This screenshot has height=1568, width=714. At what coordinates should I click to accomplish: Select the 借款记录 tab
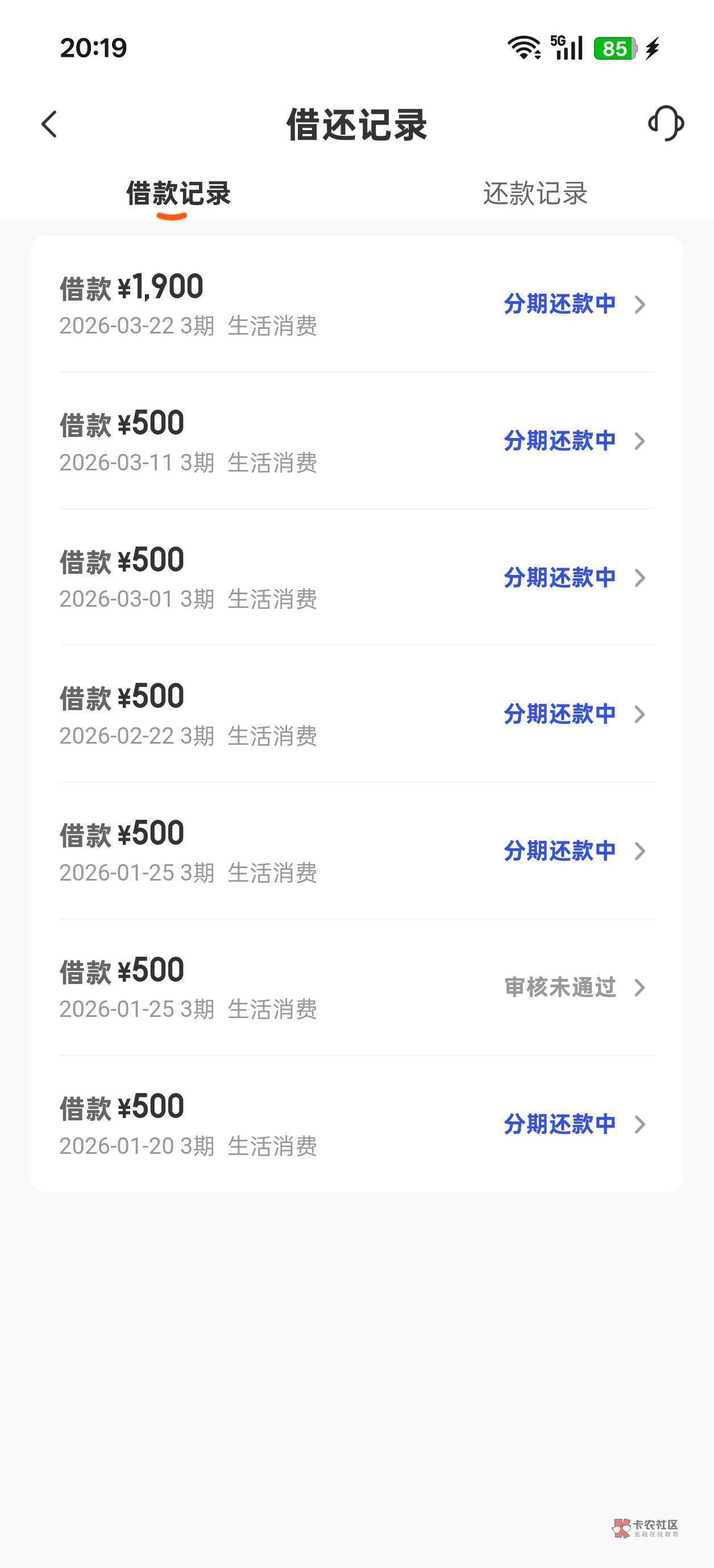click(178, 194)
